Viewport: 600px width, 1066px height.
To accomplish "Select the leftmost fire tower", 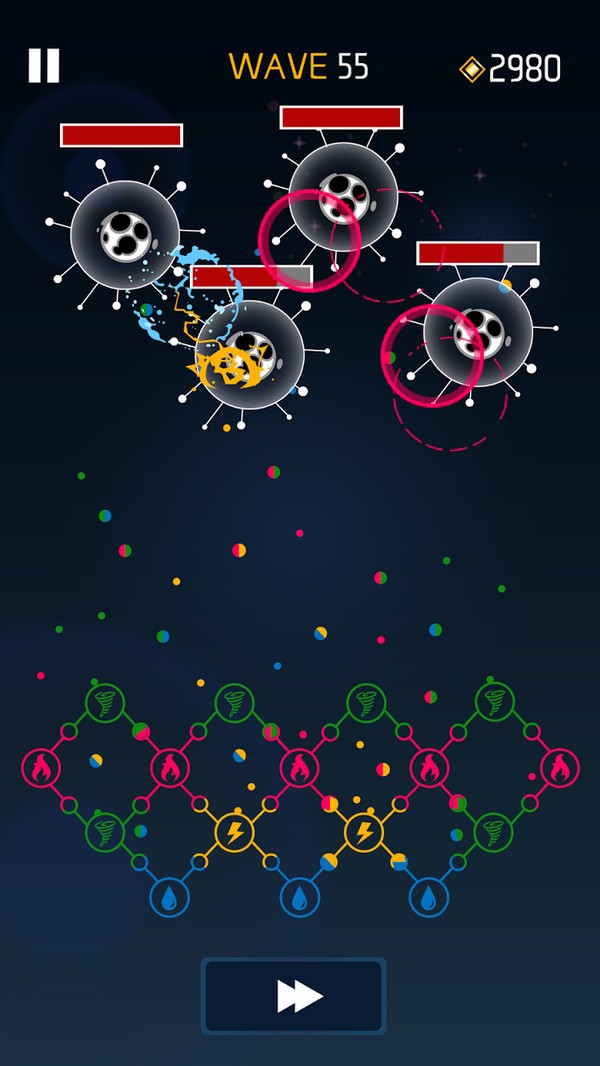I will [x=41, y=768].
